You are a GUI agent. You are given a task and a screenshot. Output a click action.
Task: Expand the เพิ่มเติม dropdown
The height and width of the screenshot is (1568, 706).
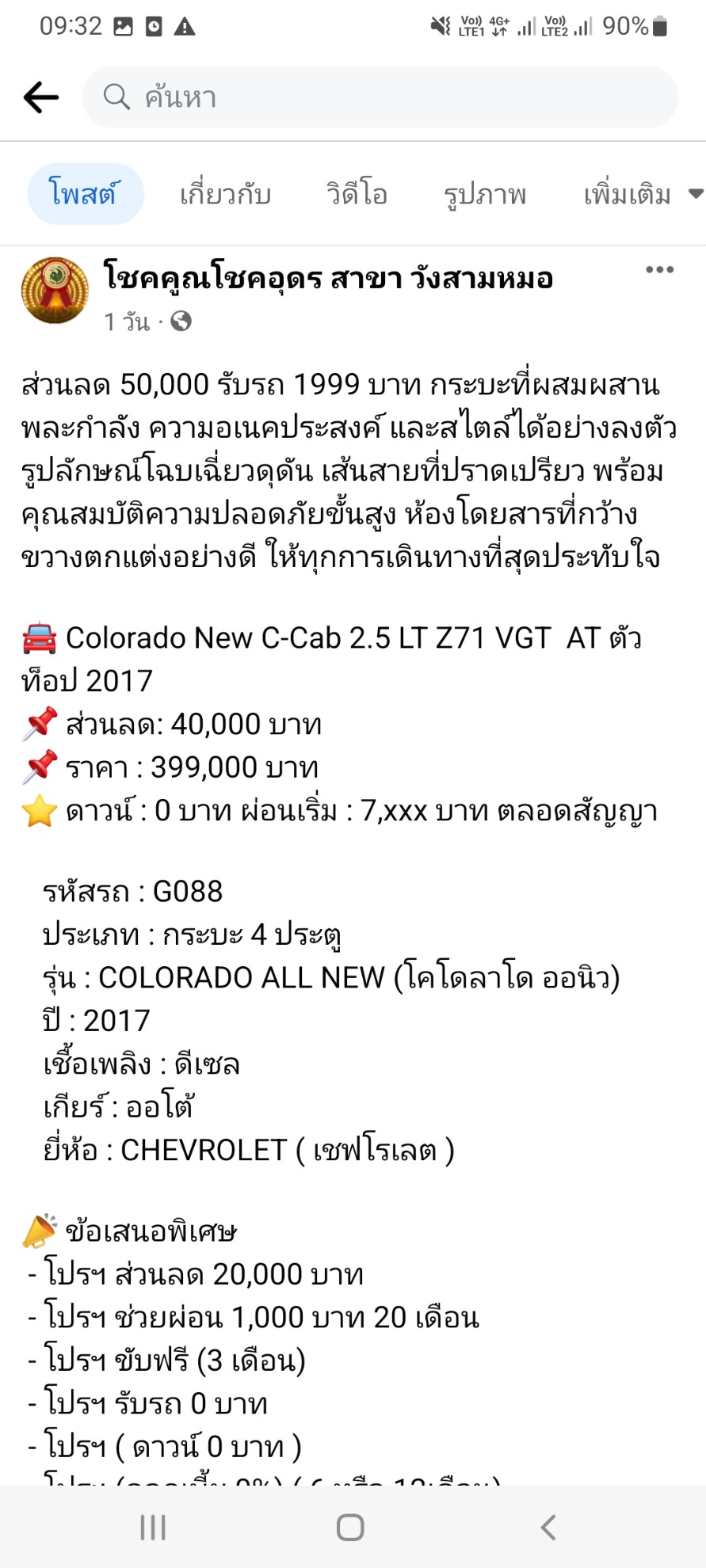643,194
